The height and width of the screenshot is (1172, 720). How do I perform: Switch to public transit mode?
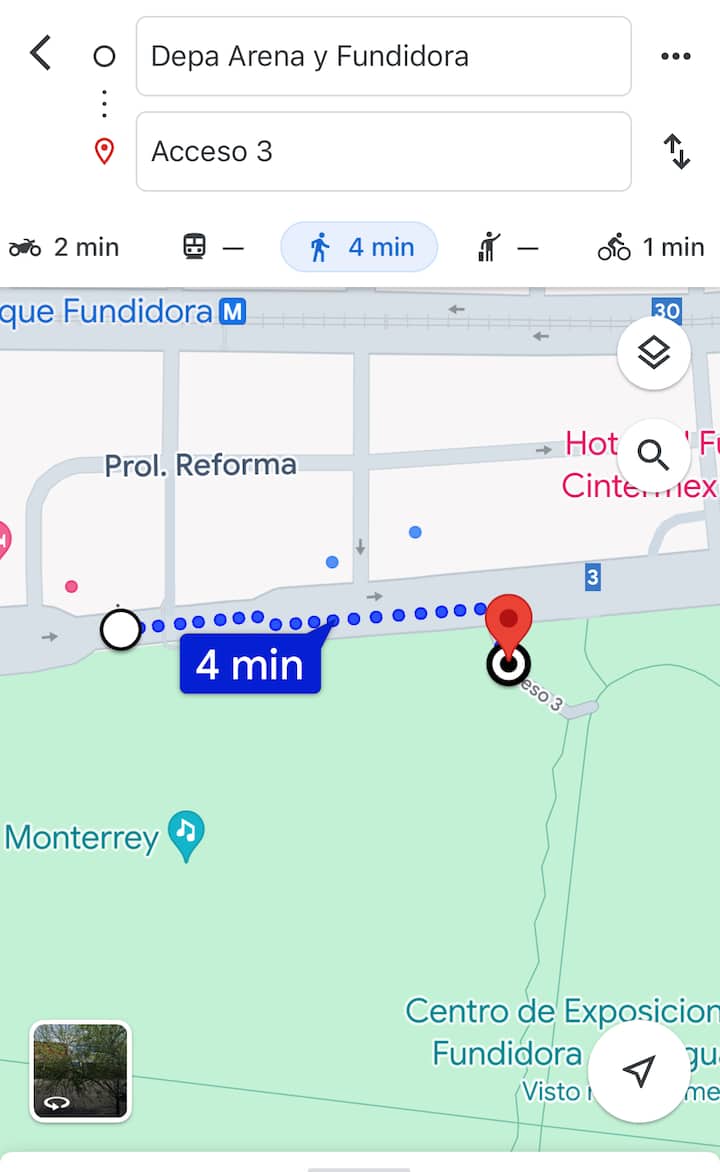pyautogui.click(x=214, y=247)
